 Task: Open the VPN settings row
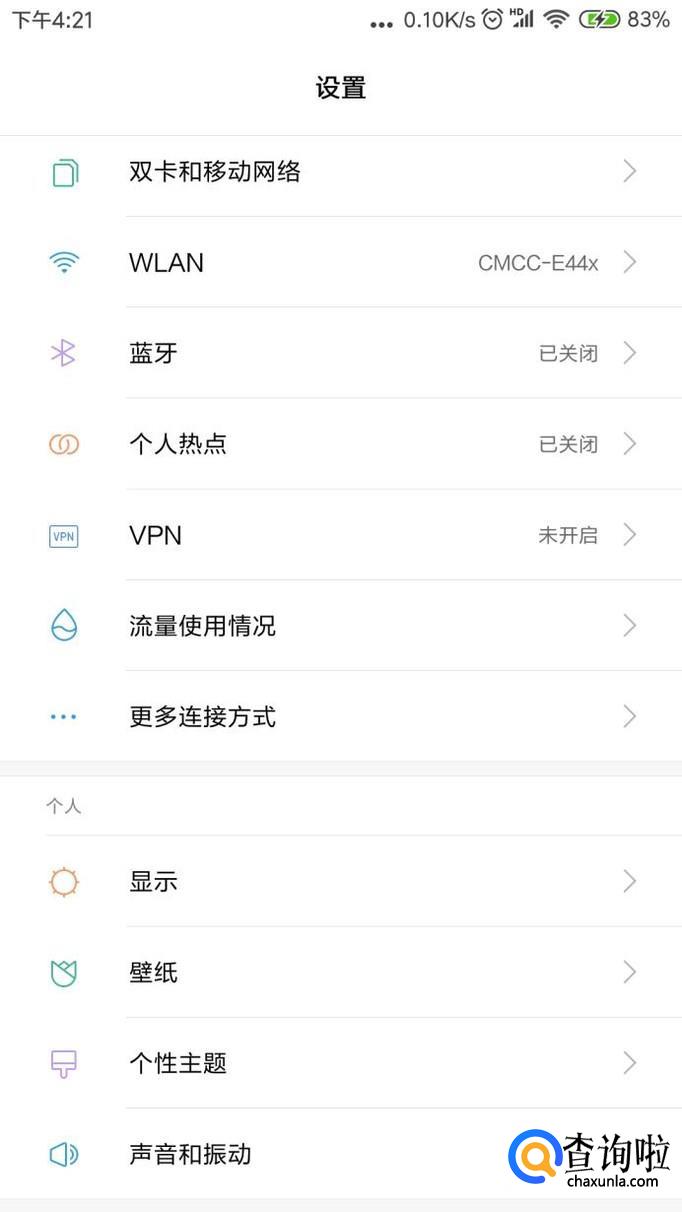156,535
